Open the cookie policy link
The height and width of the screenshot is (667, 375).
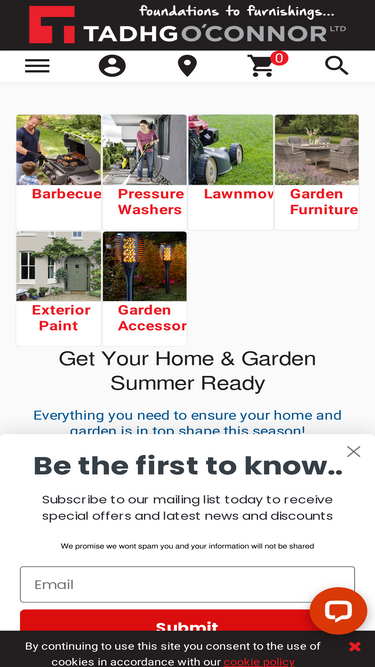[259, 662]
